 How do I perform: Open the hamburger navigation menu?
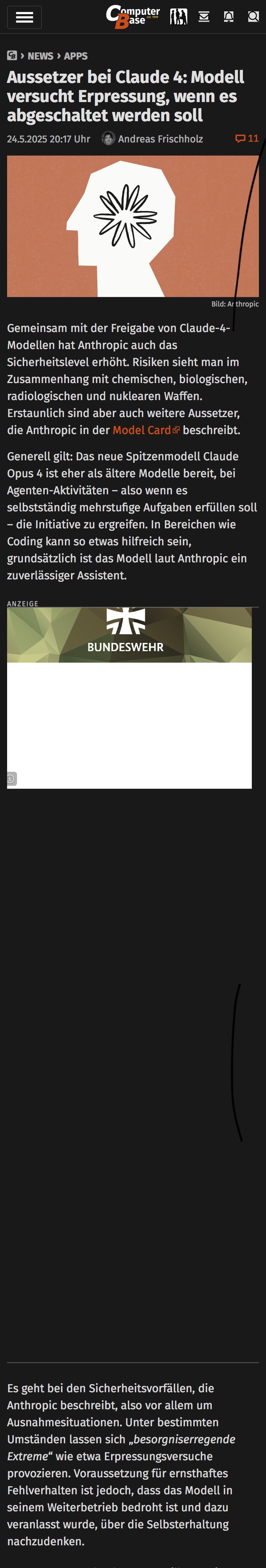24,17
